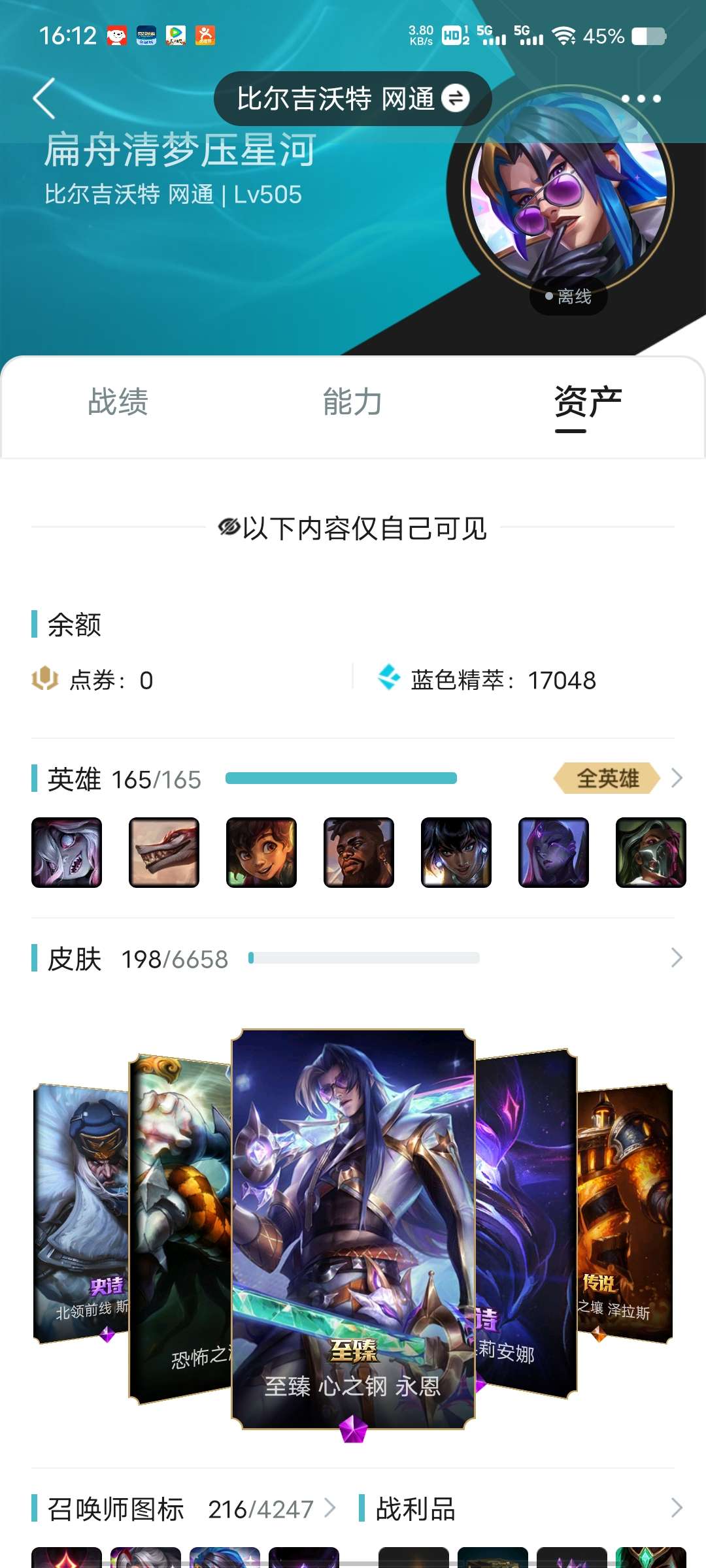Switch to the 战绩 tab
706x1568 pixels.
click(118, 402)
